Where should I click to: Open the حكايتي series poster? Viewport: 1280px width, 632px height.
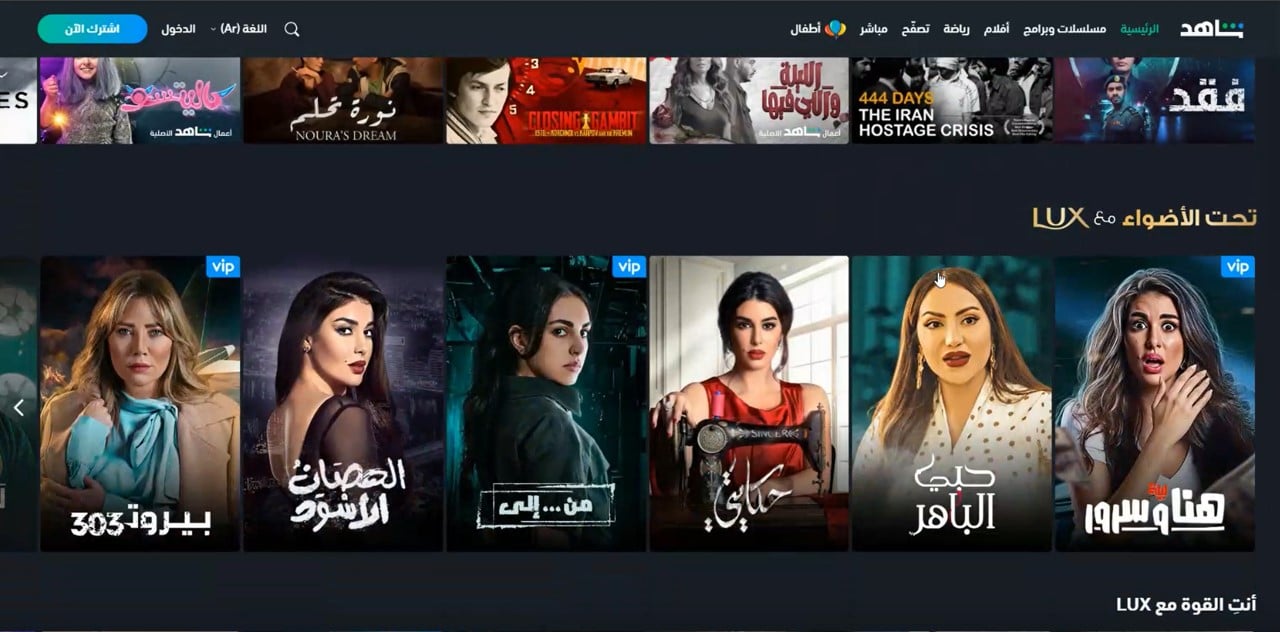coord(749,403)
